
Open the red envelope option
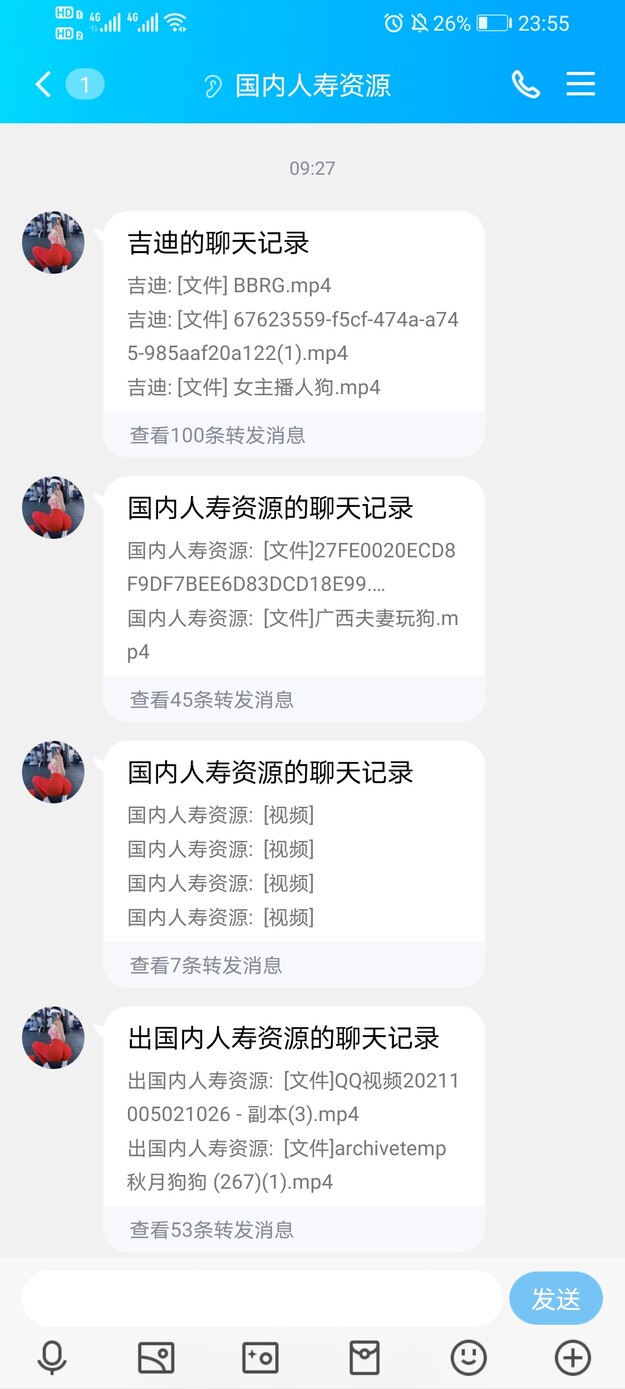click(364, 1357)
